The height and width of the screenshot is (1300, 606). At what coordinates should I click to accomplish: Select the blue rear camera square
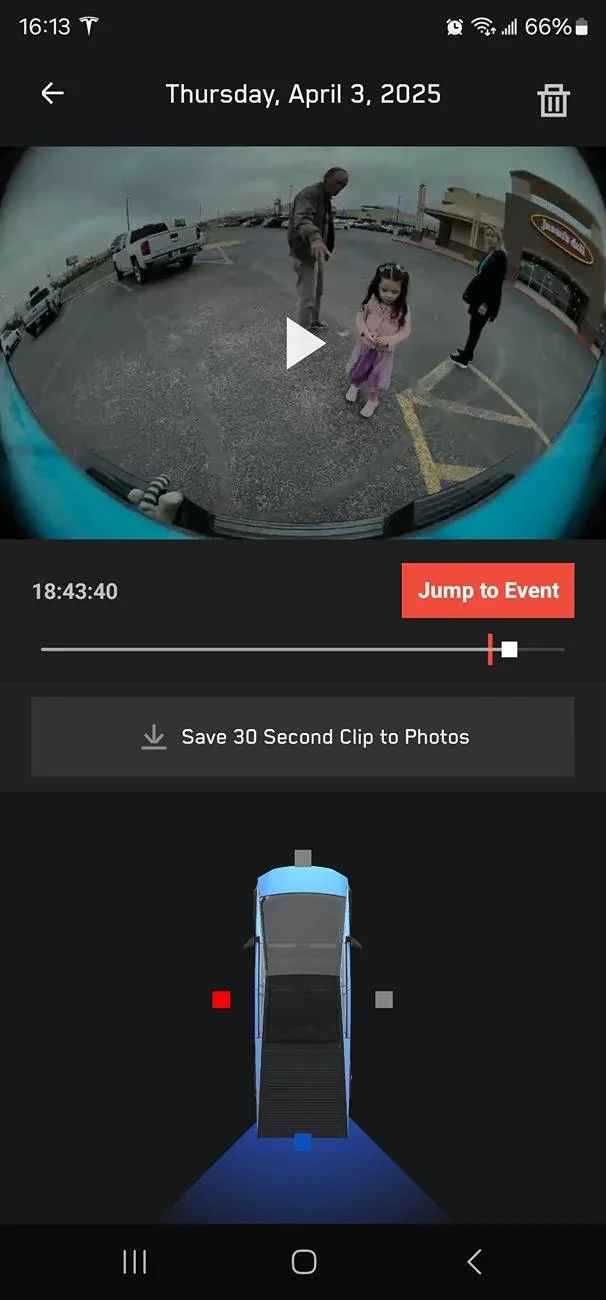tap(303, 1141)
